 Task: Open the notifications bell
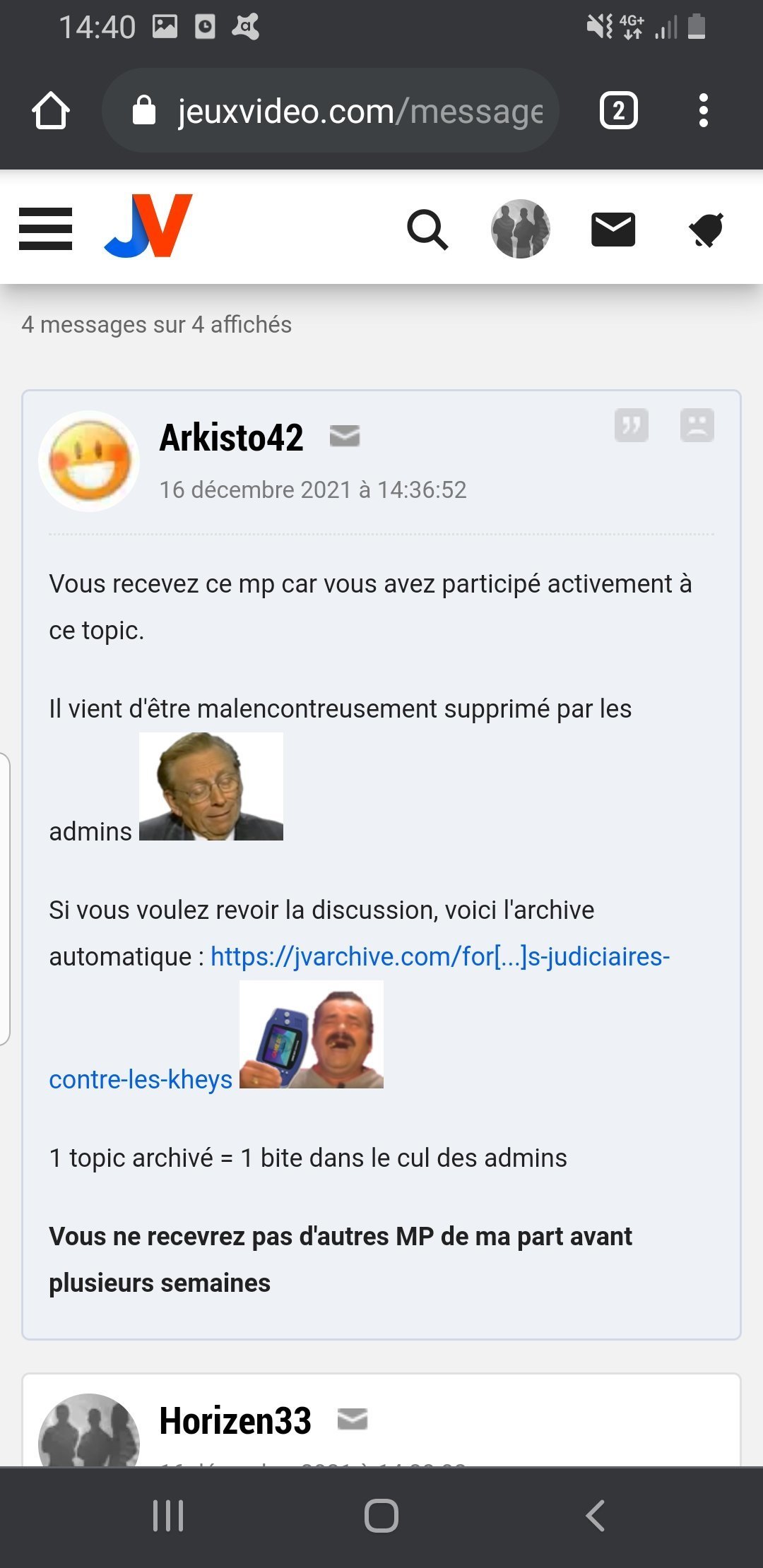pos(706,230)
